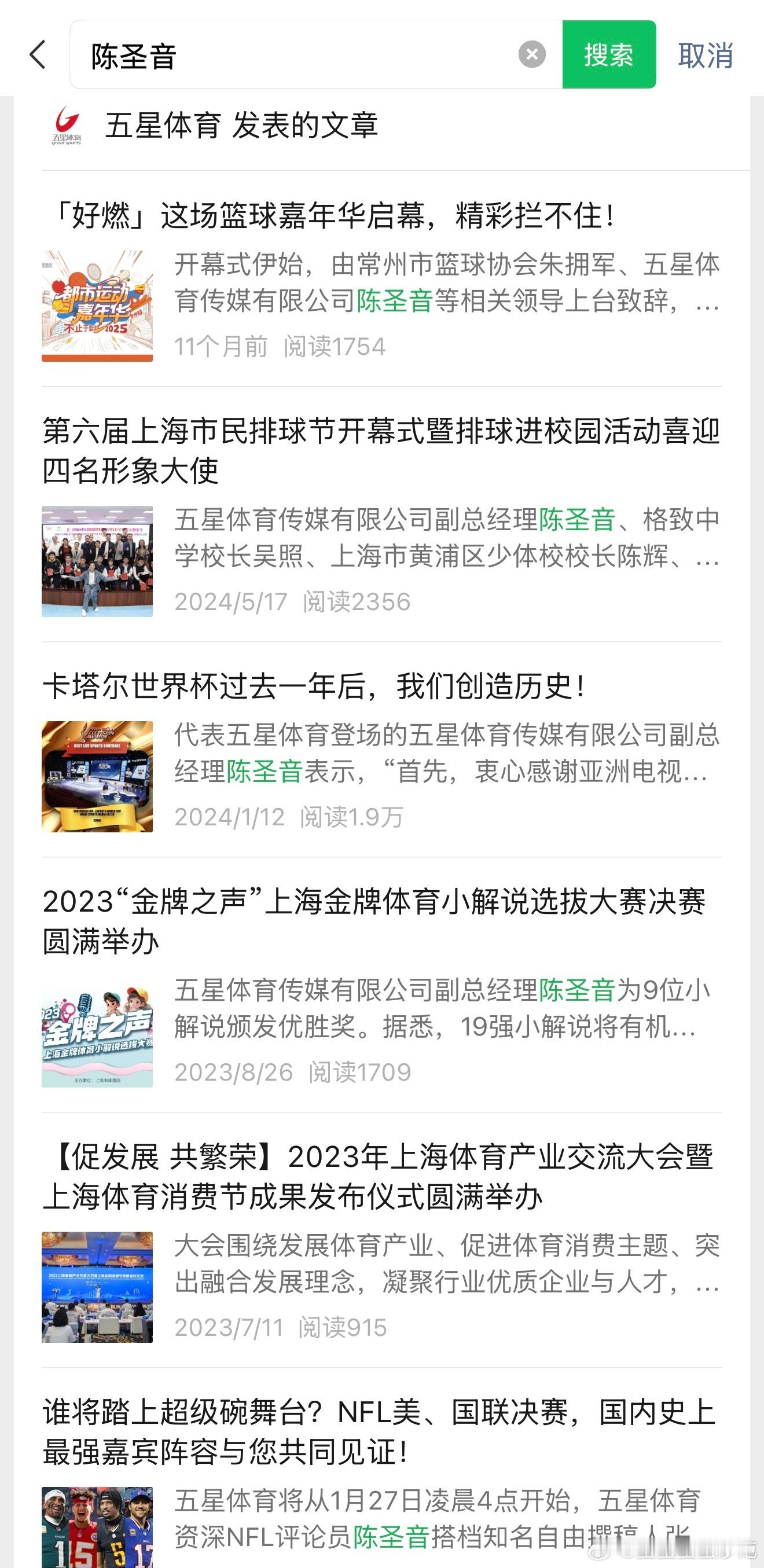Image resolution: width=764 pixels, height=1568 pixels.
Task: Clear the search text 陈圣音
Action: 531,55
